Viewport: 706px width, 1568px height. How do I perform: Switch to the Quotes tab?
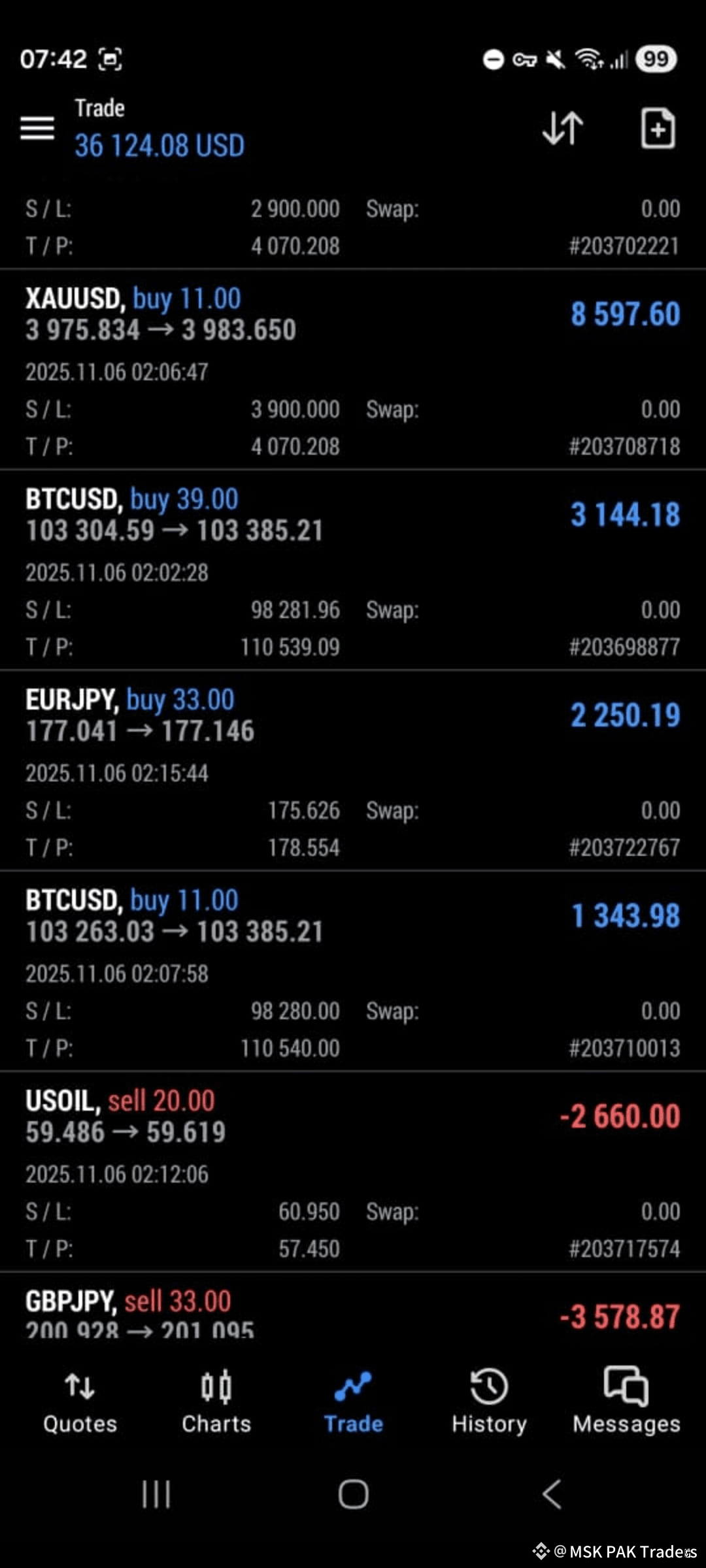pyautogui.click(x=80, y=1401)
